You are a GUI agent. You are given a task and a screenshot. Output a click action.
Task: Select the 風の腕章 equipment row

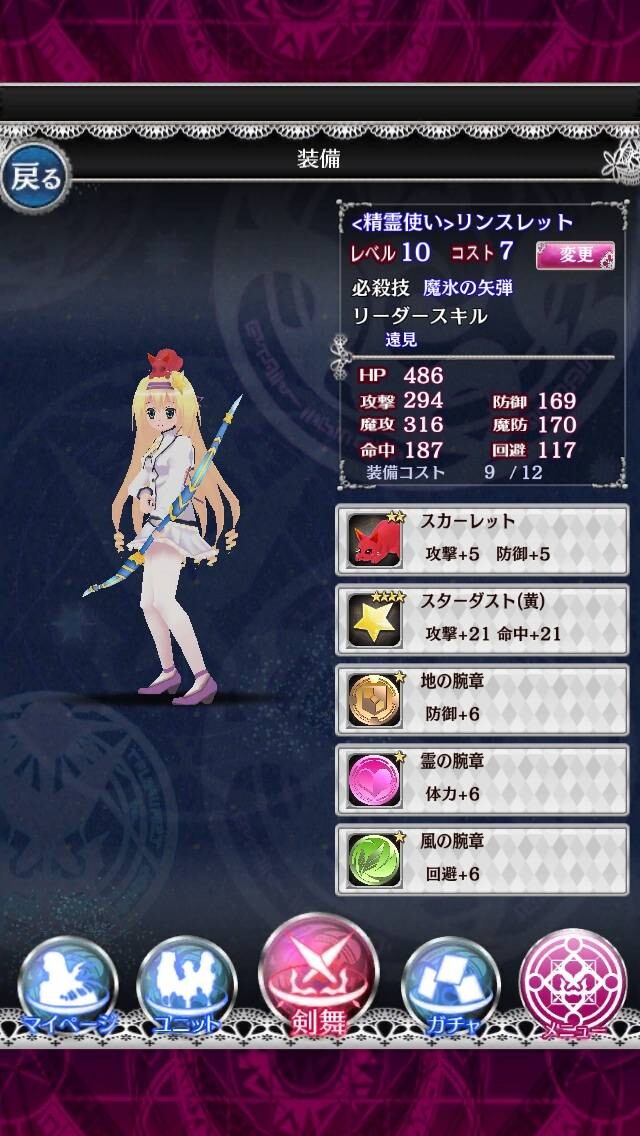point(482,860)
